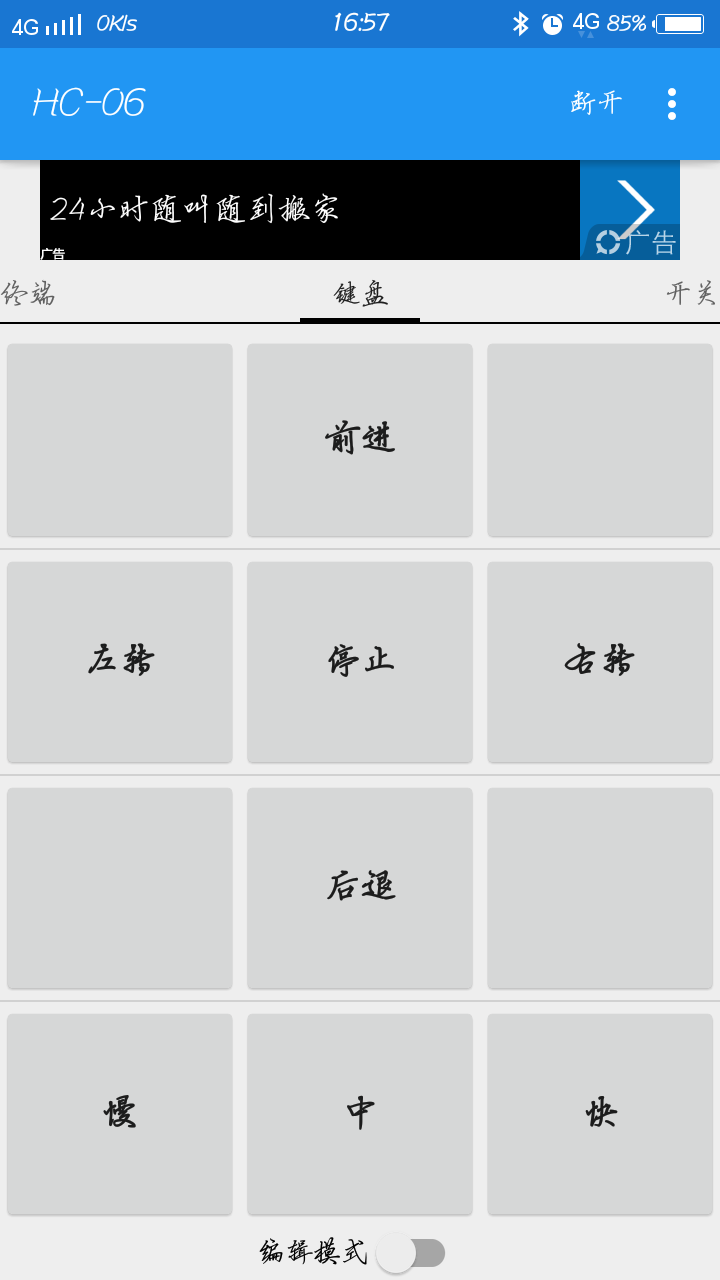
Task: Open the 终端 tab
Action: [30, 293]
